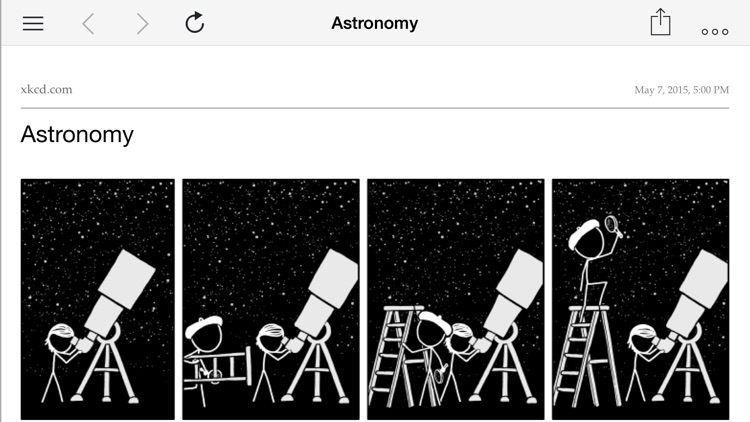Open the hamburger menu
This screenshot has height=422, width=750.
[33, 23]
